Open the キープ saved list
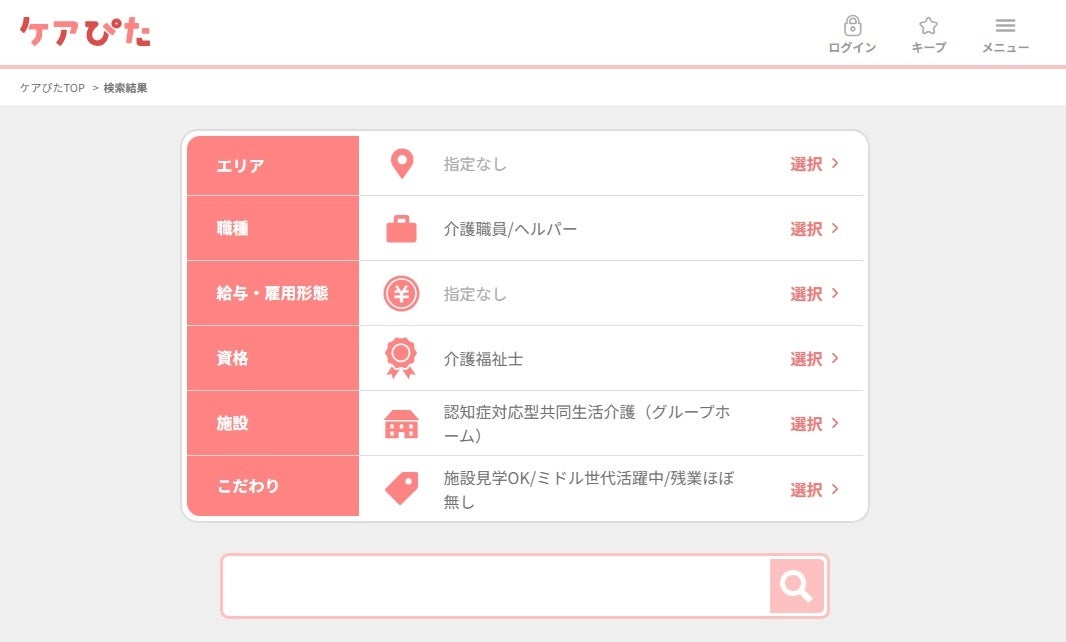1066x642 pixels. (928, 34)
